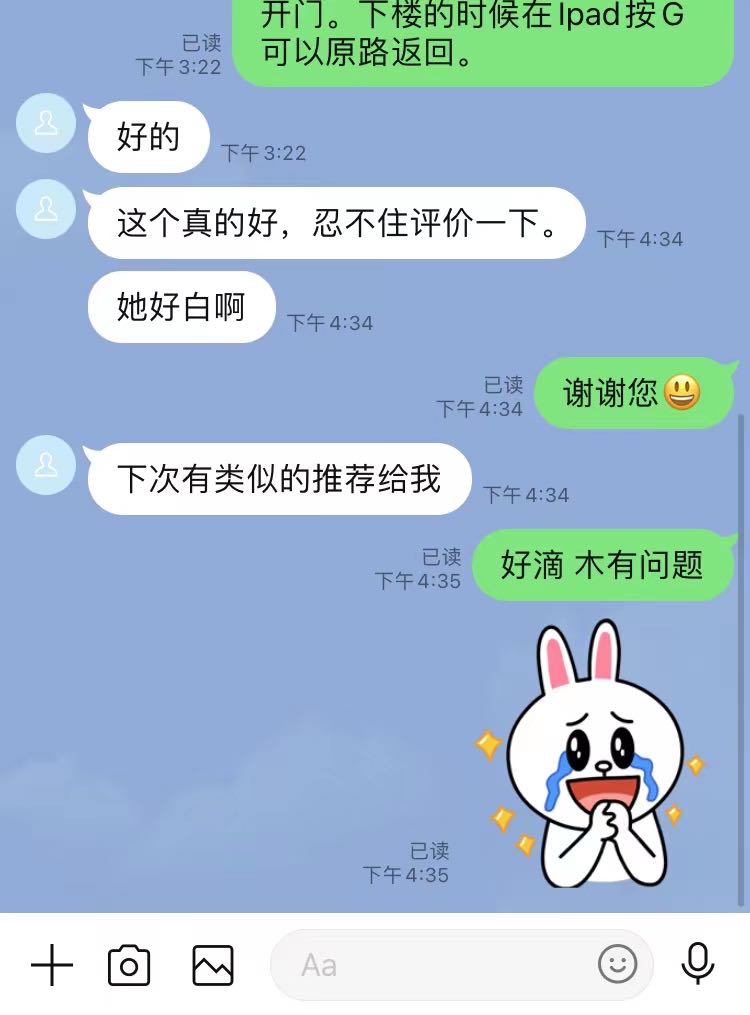Tap the crying bunny sticker
750x1015 pixels.
pos(590,755)
